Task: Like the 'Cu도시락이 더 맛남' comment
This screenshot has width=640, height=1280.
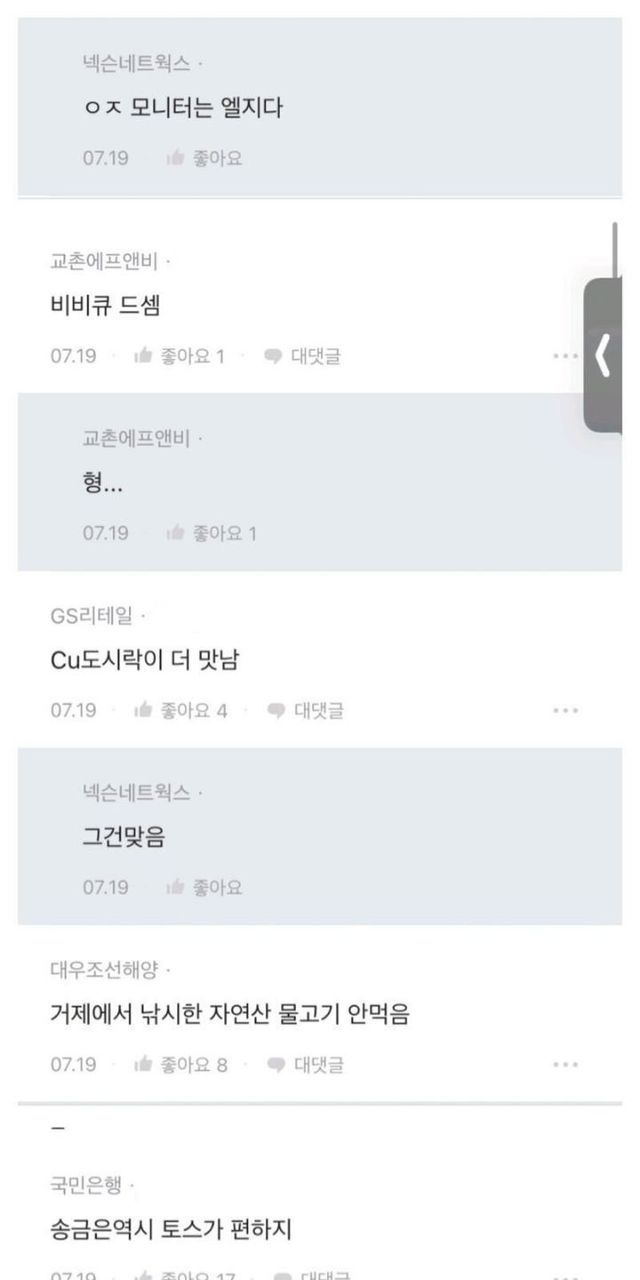Action: (x=181, y=711)
